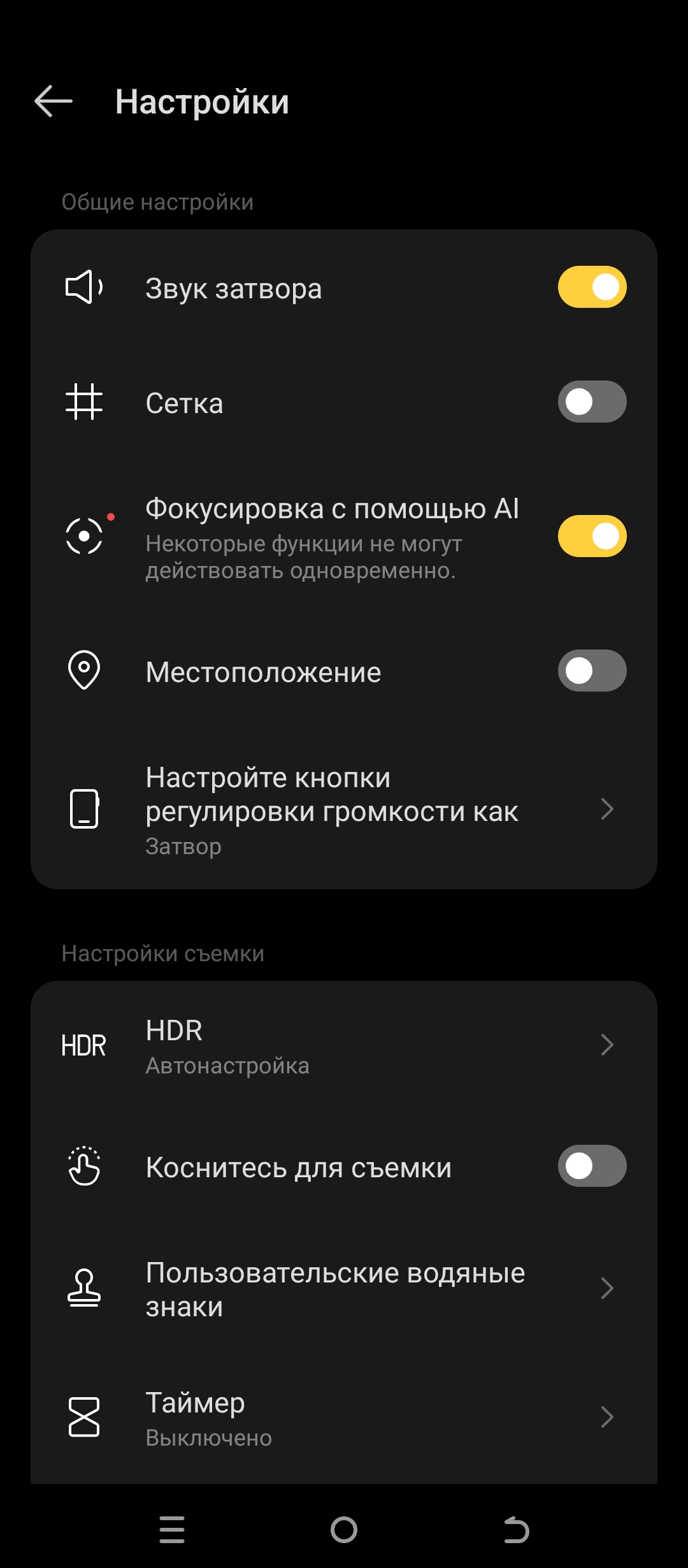
Task: Open Пользовательские водяные знаки
Action: 344,1289
